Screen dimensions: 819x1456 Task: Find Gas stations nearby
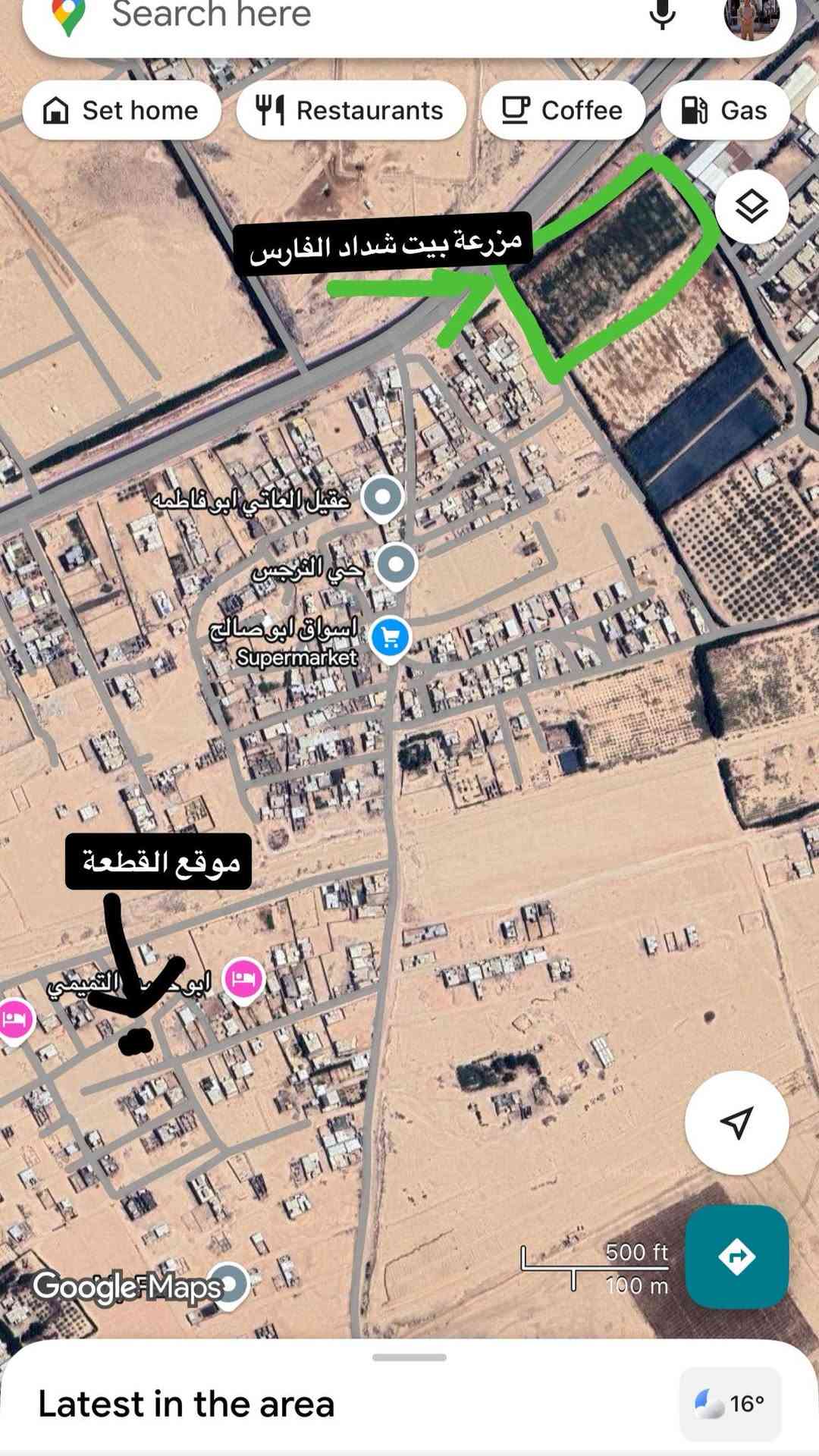(x=725, y=111)
